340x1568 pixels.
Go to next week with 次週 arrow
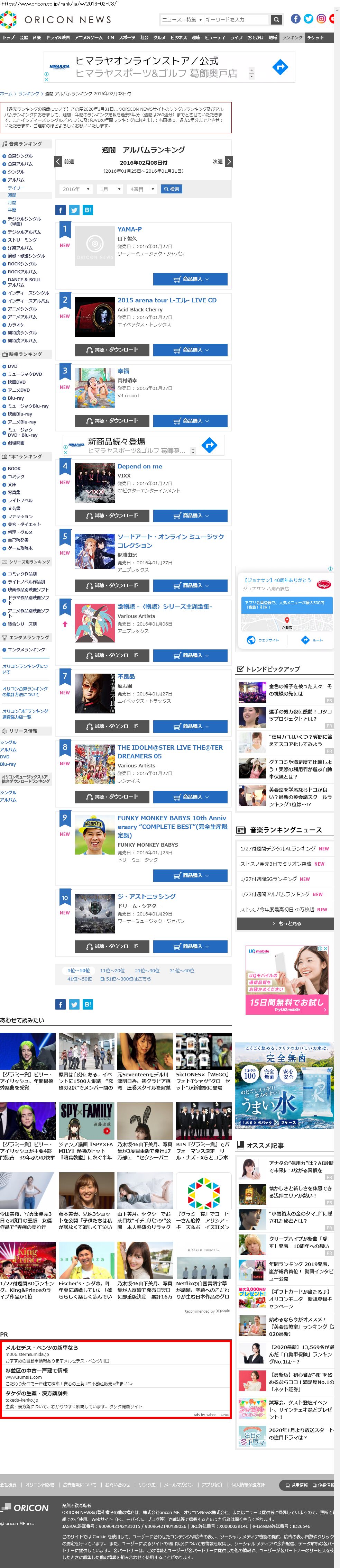coord(229,161)
